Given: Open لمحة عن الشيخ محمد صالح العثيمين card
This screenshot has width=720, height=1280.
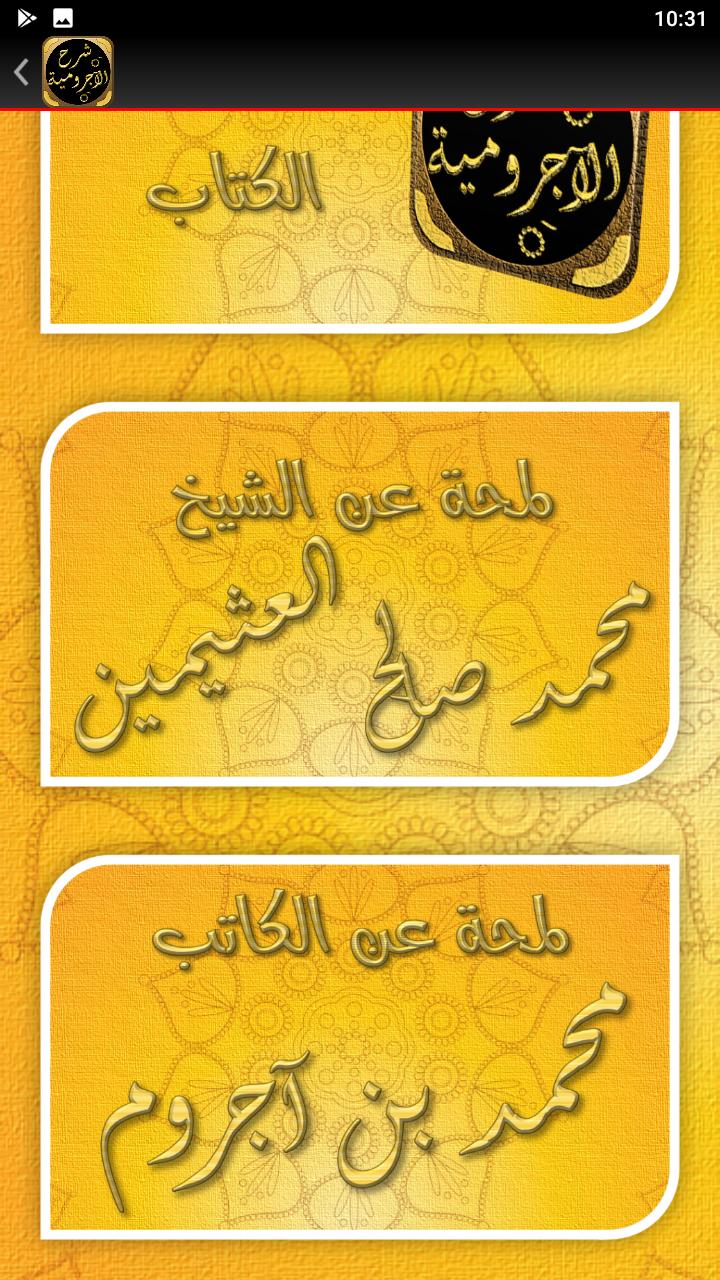Looking at the screenshot, I should click(x=360, y=594).
